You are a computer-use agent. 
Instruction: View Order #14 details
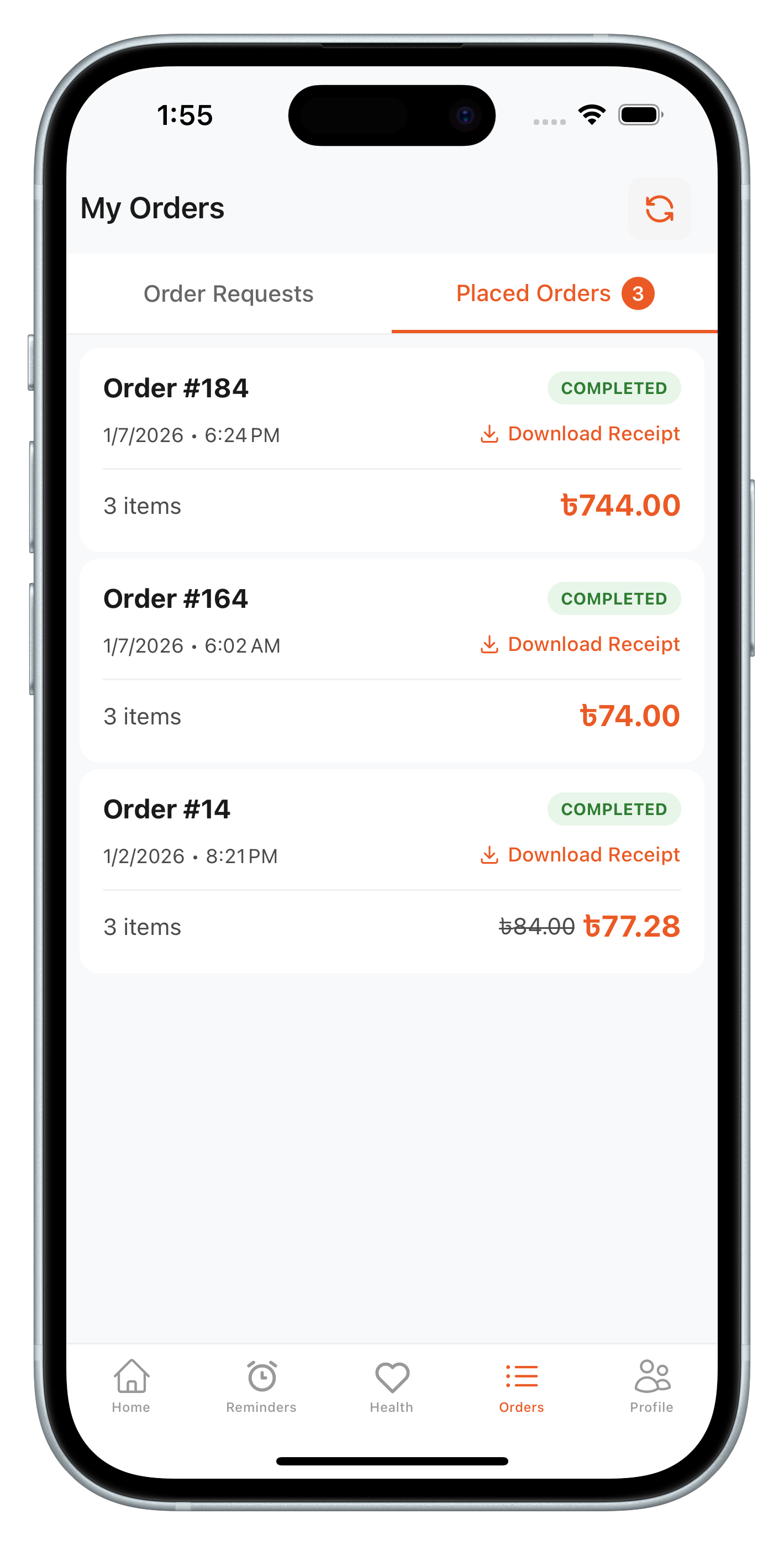click(167, 810)
